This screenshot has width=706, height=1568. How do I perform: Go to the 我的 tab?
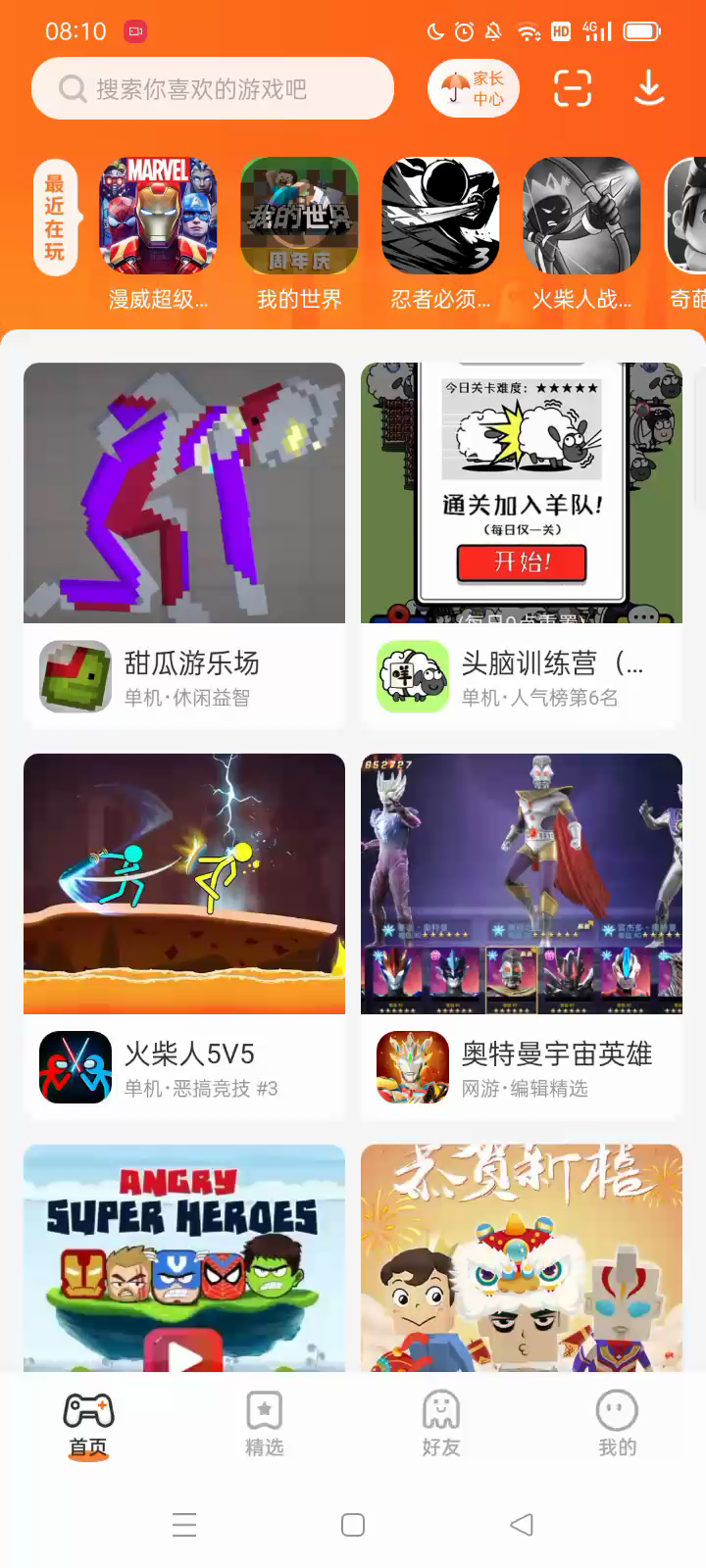coord(618,1424)
